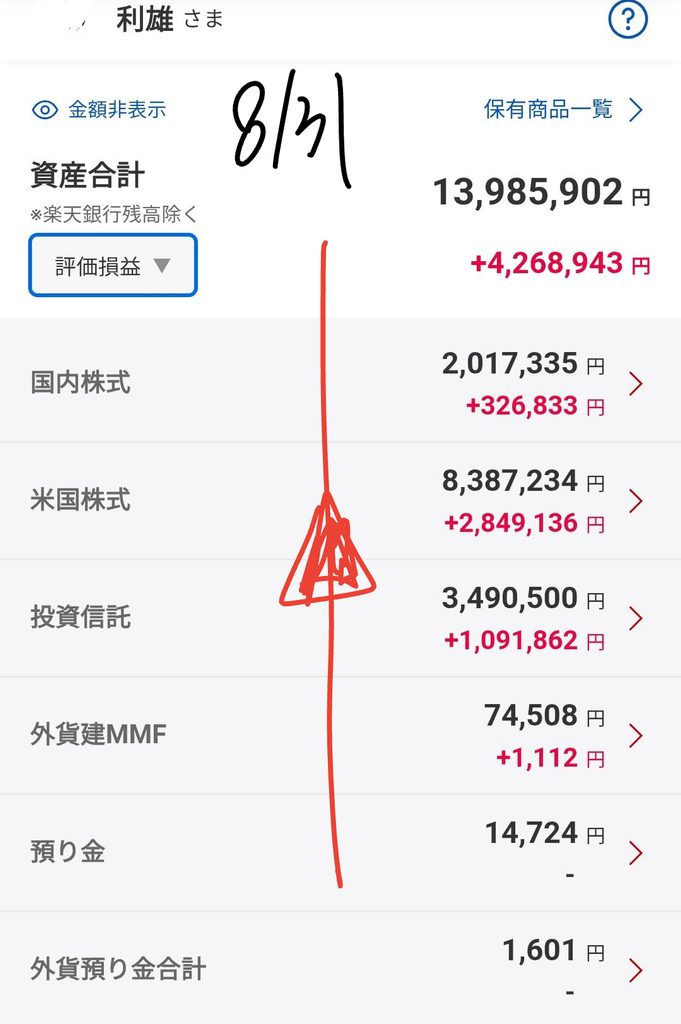The width and height of the screenshot is (681, 1024).
Task: Open the help question mark icon
Action: [627, 21]
